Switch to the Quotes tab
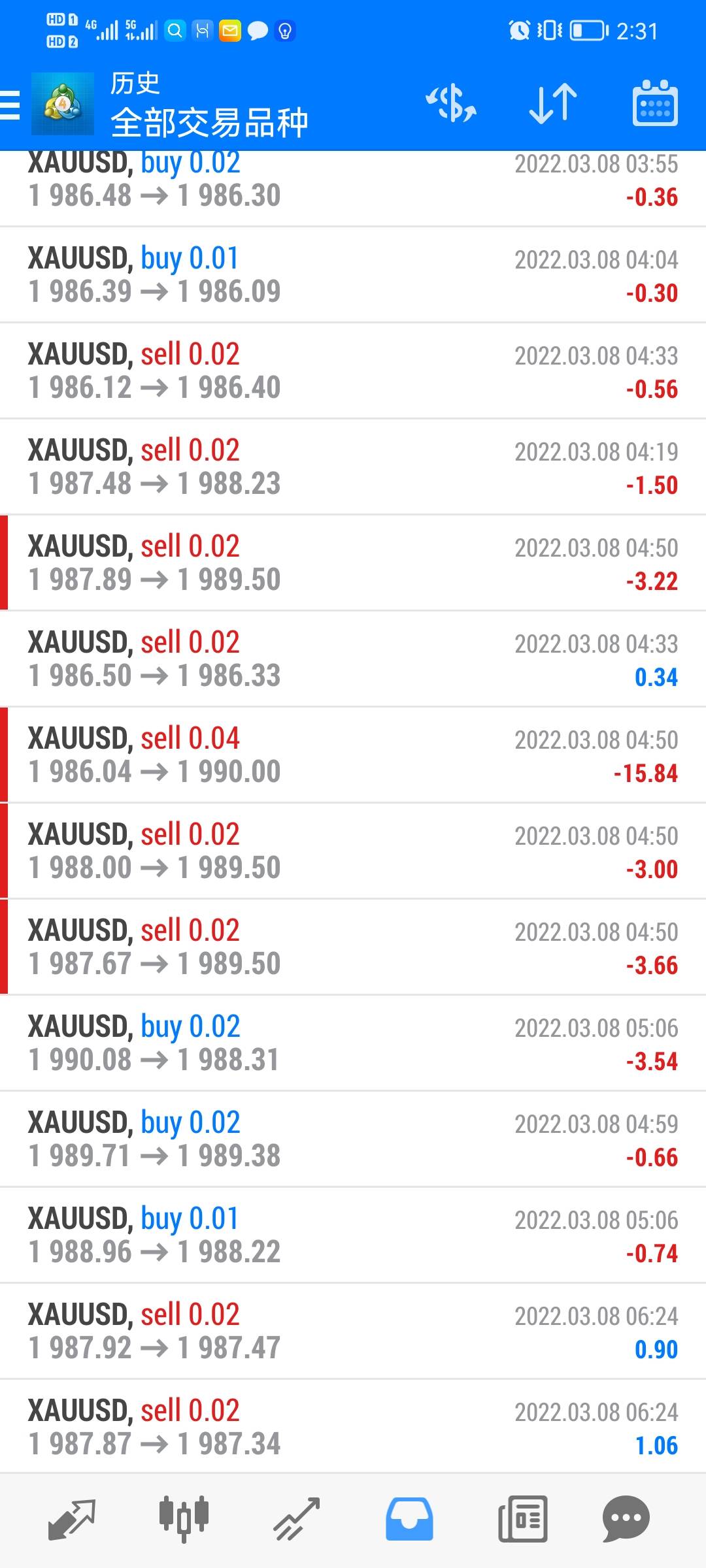The image size is (706, 1568). tap(72, 1519)
